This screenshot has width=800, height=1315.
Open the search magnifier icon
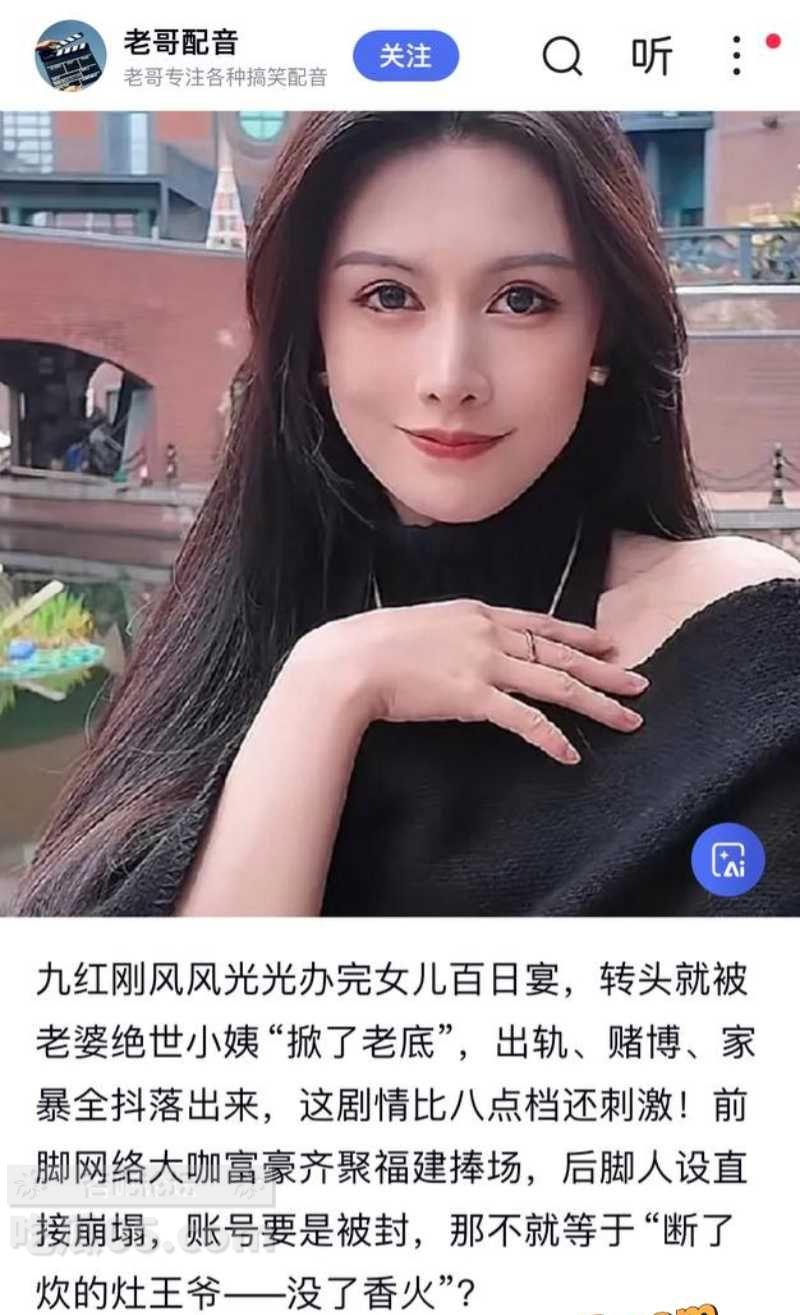click(562, 56)
